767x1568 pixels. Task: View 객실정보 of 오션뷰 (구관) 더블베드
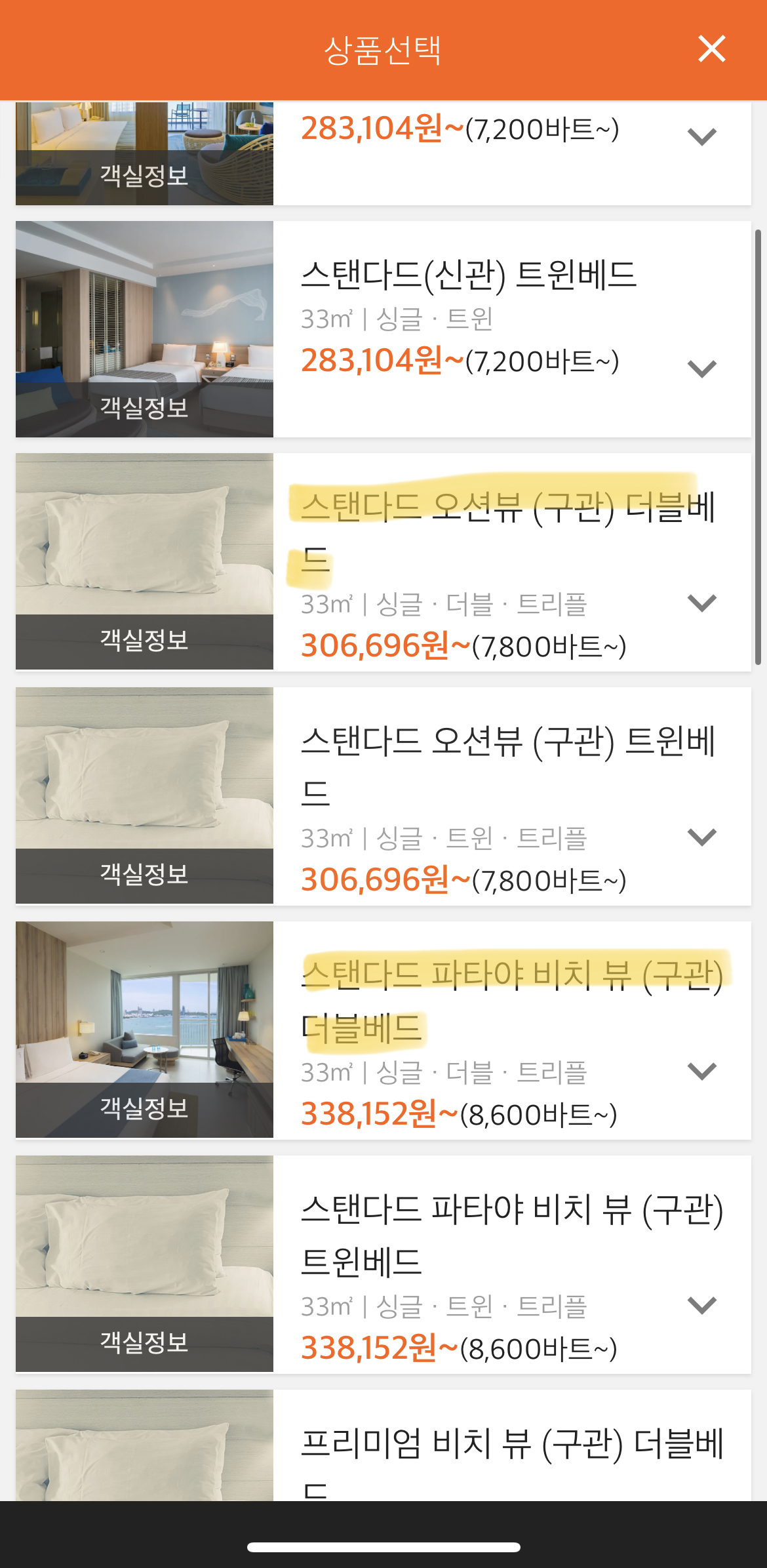[144, 641]
